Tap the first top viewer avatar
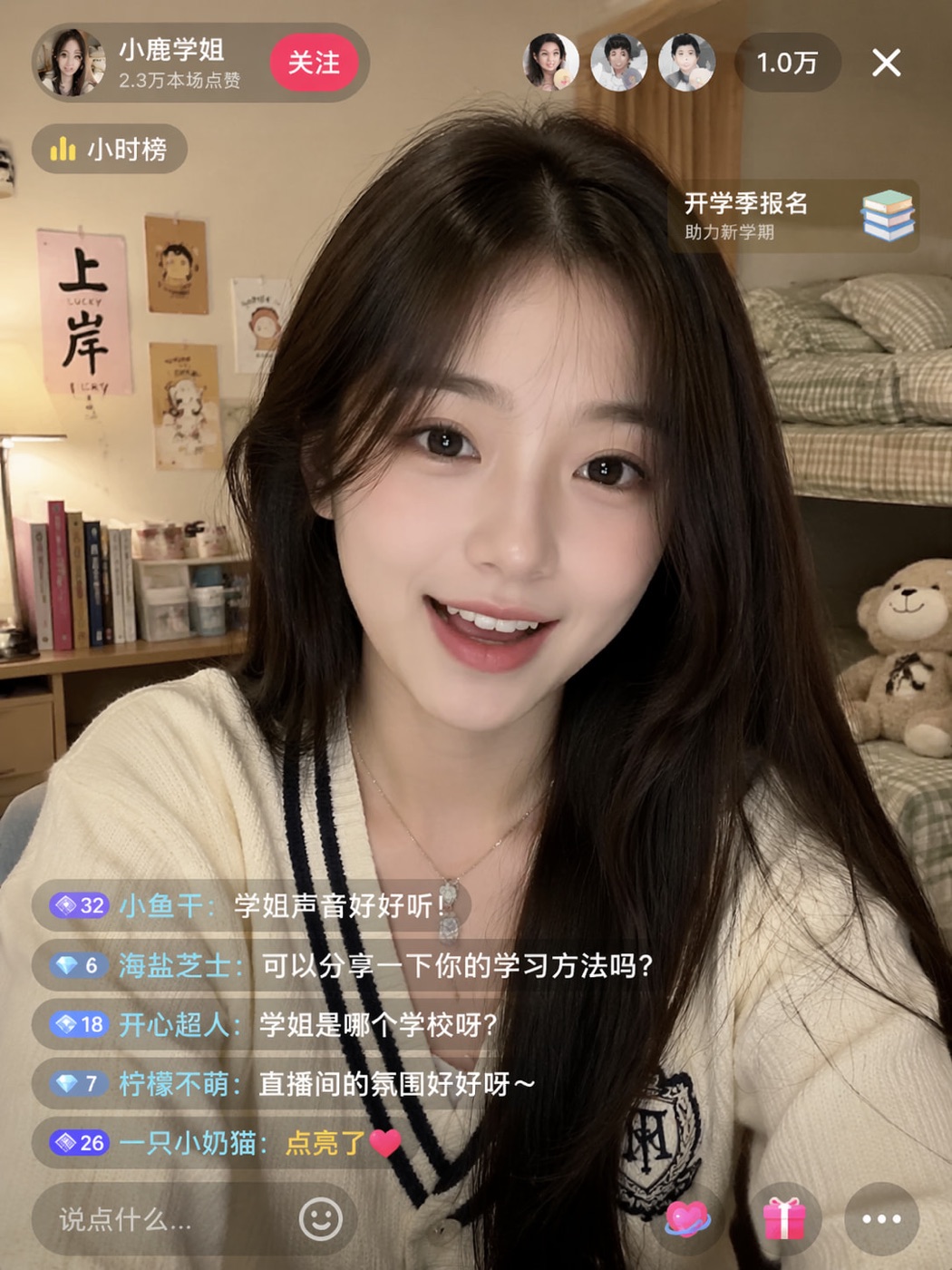This screenshot has width=952, height=1270. 550,63
